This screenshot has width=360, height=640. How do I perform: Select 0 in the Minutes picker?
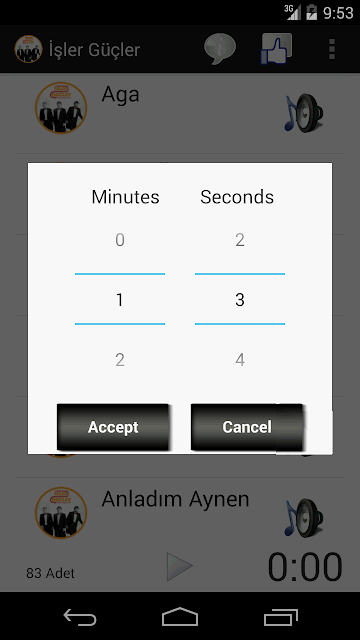120,240
